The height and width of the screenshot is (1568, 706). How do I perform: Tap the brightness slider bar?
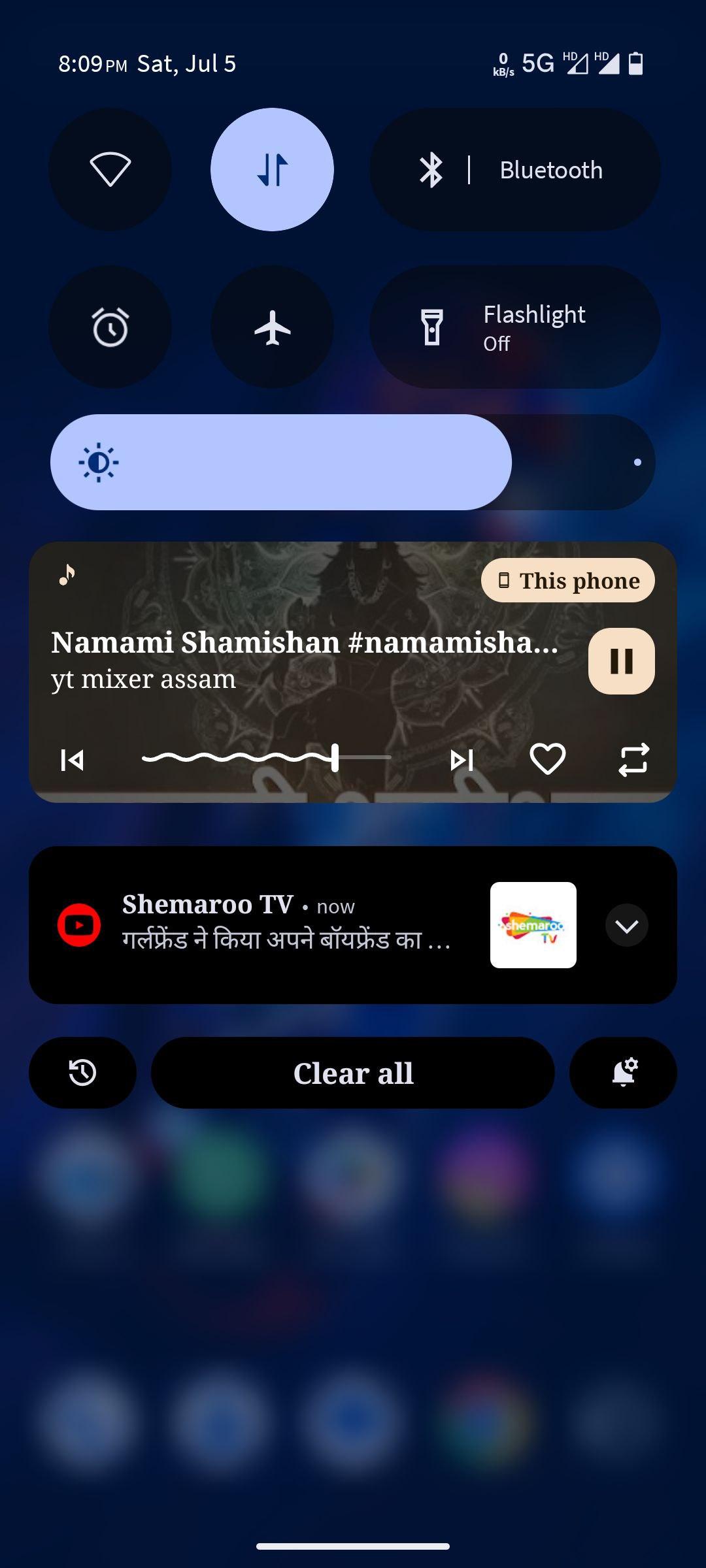pos(353,462)
